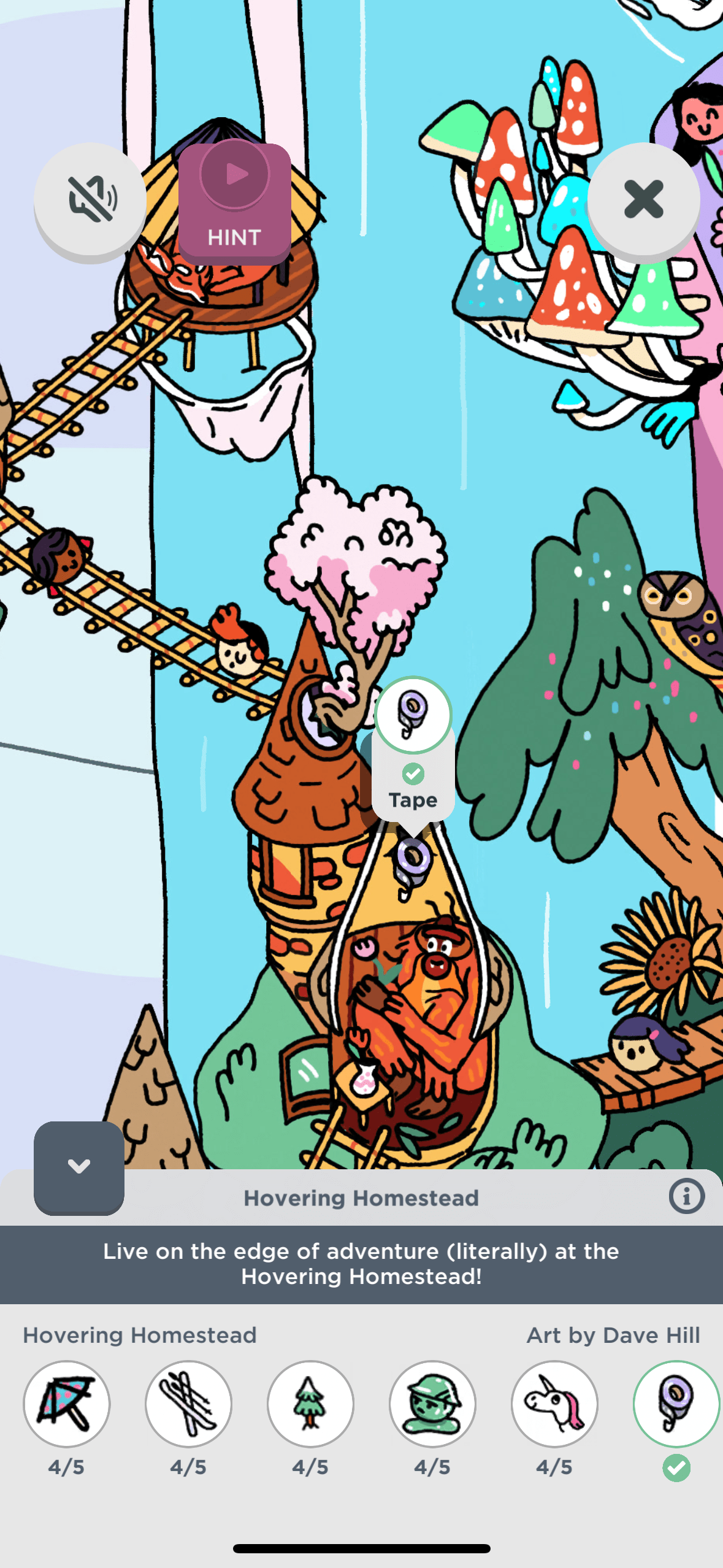
Task: Collapse the bottom item panel
Action: [79, 1166]
